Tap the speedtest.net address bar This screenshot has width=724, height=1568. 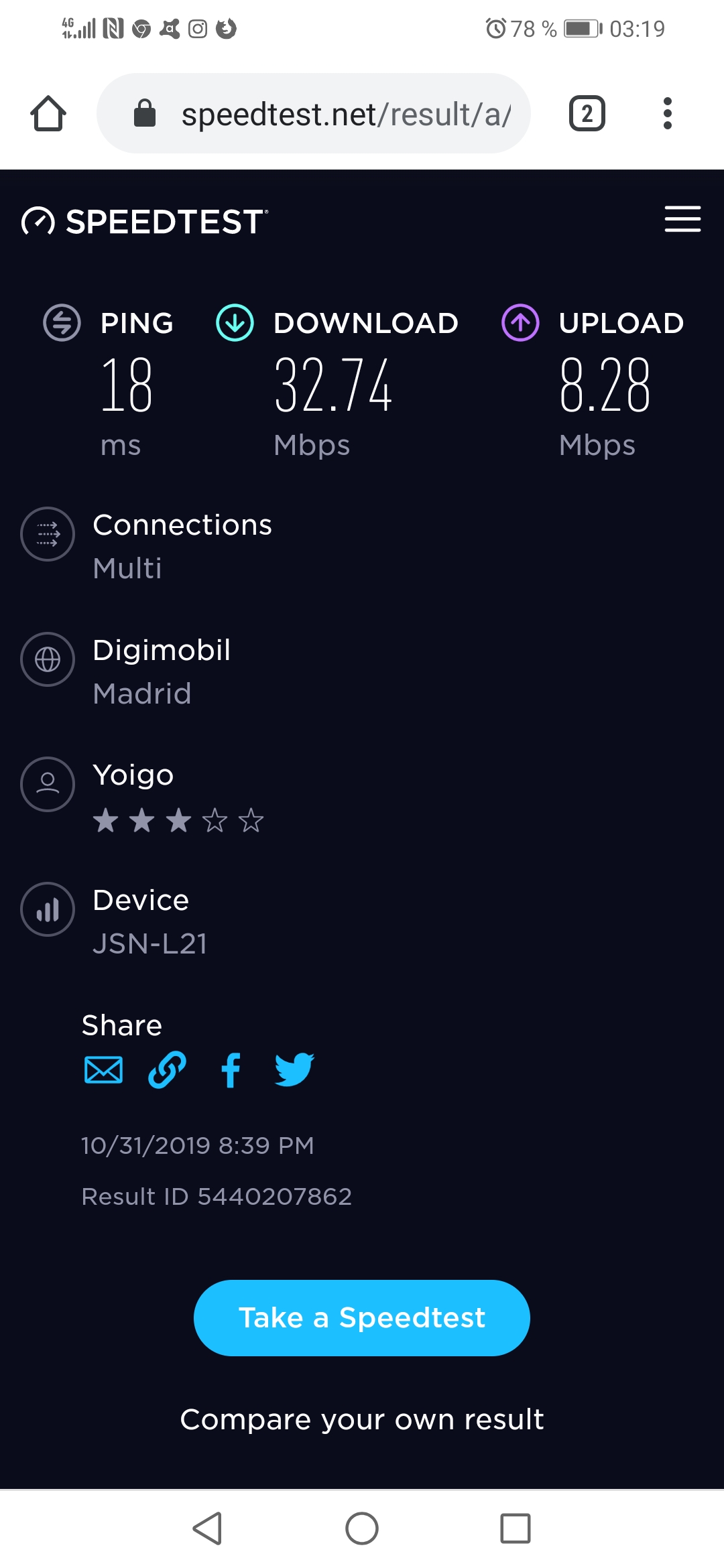pos(314,113)
